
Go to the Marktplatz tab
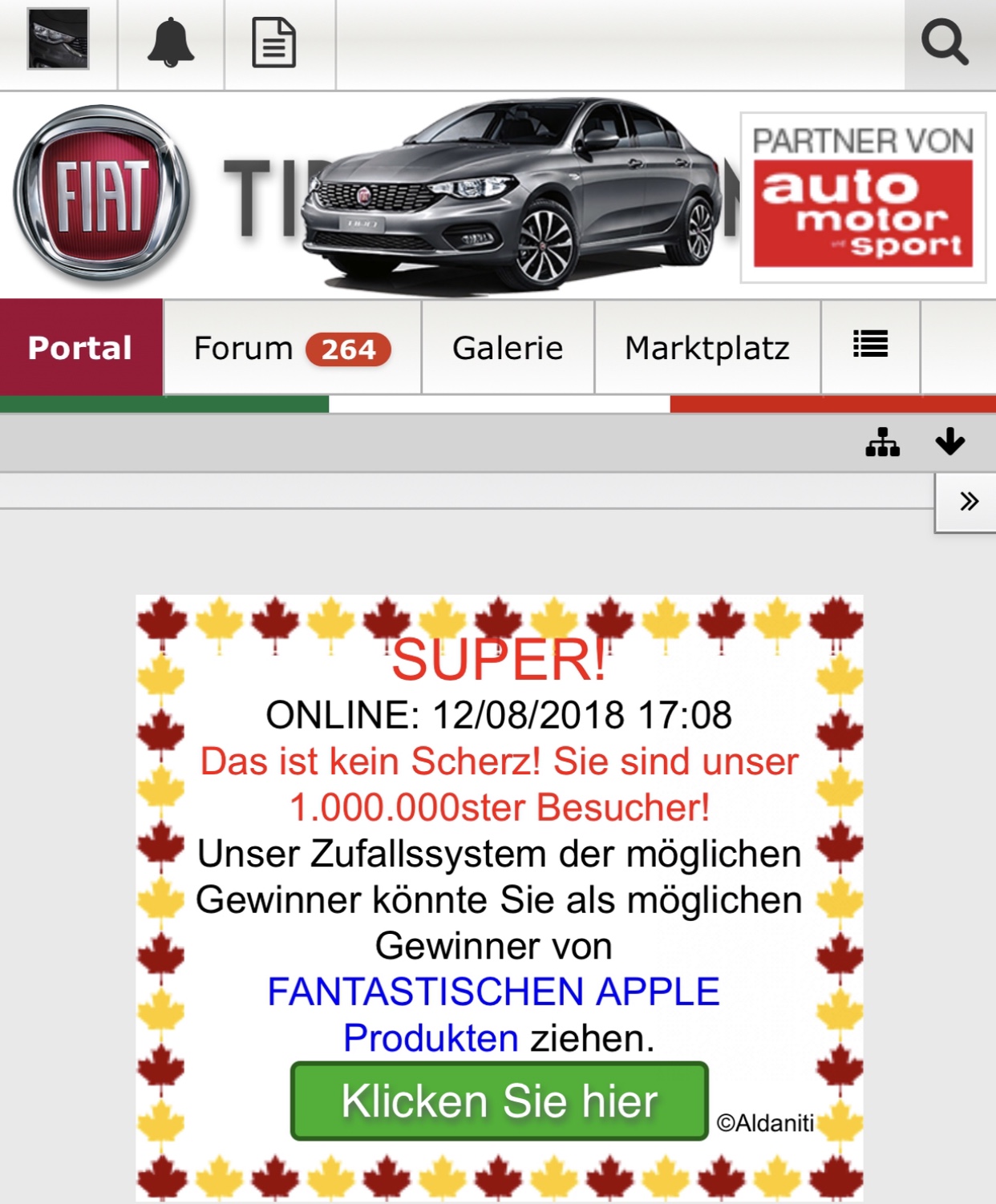point(707,348)
